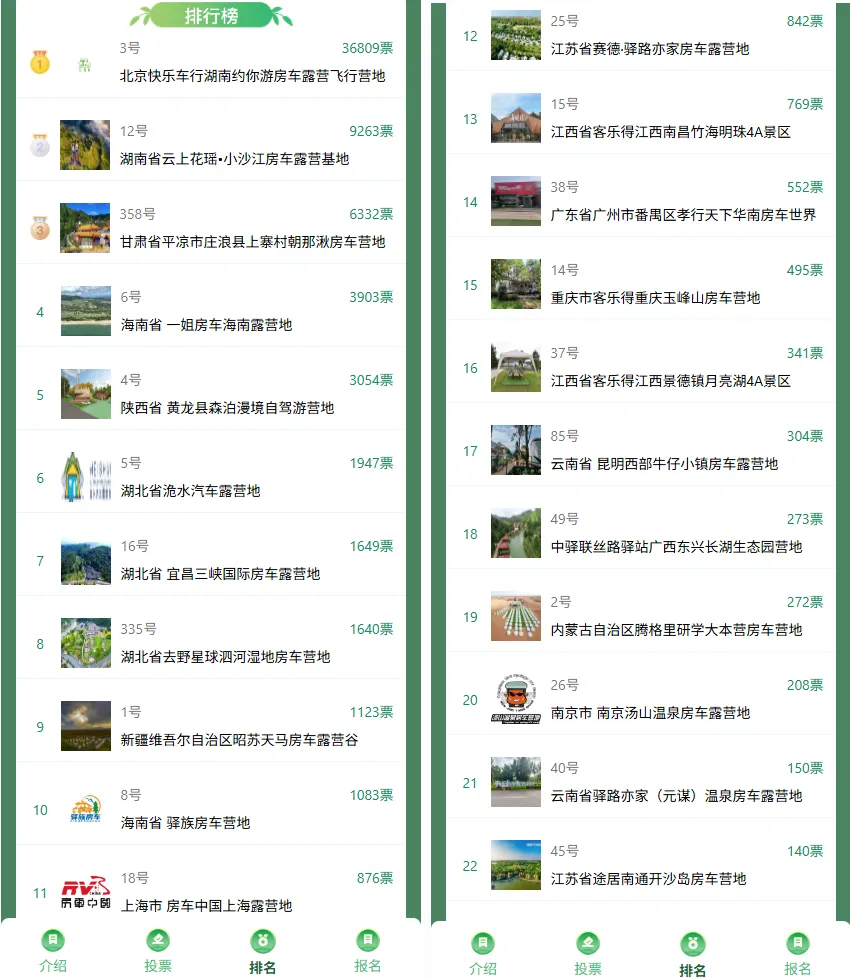850x978 pixels.
Task: Tap the gold medal icon beside rank one
Action: click(39, 62)
